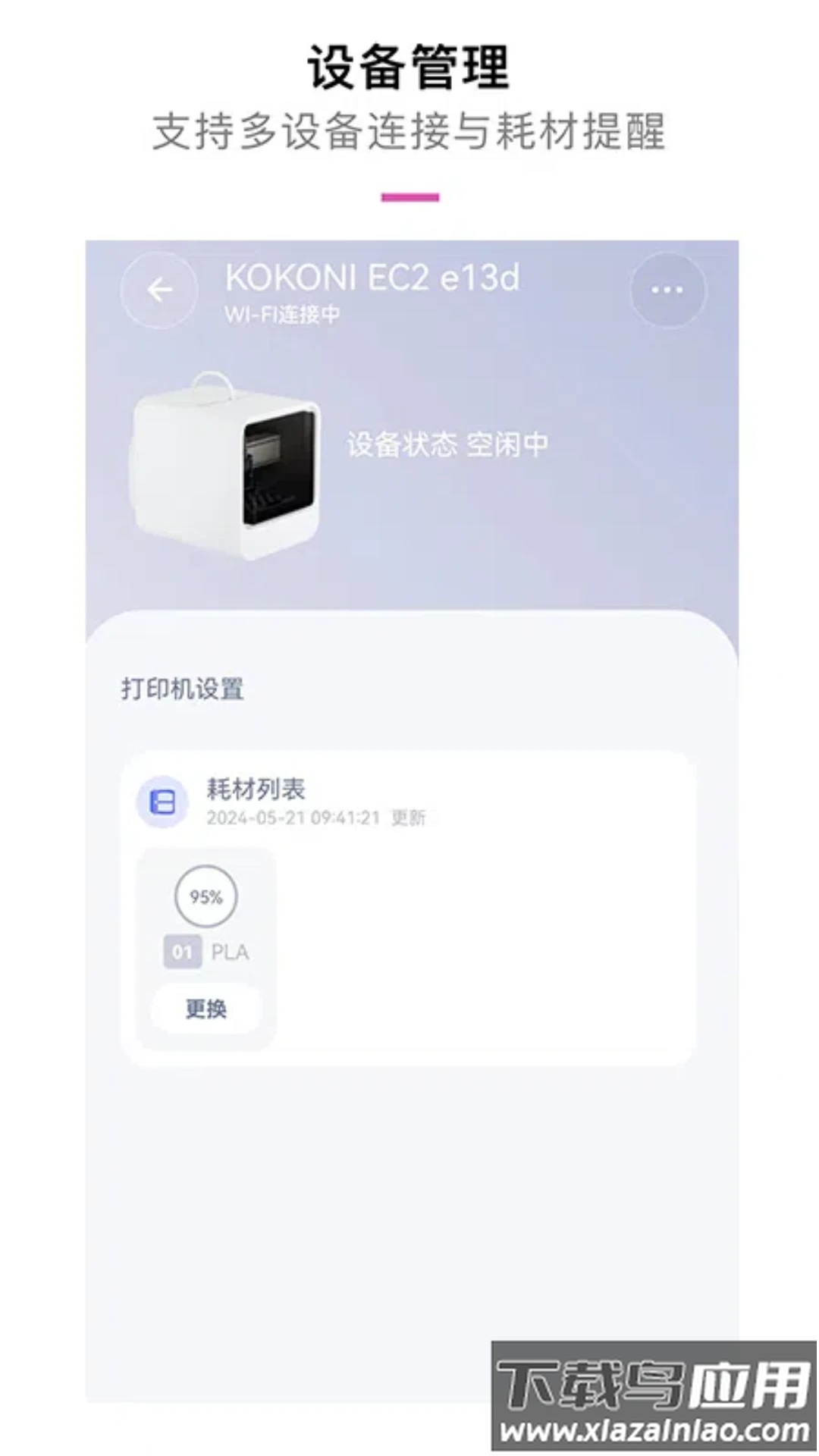Open the 打印机设置 printer settings section
Image resolution: width=819 pixels, height=1456 pixels.
coord(182,690)
